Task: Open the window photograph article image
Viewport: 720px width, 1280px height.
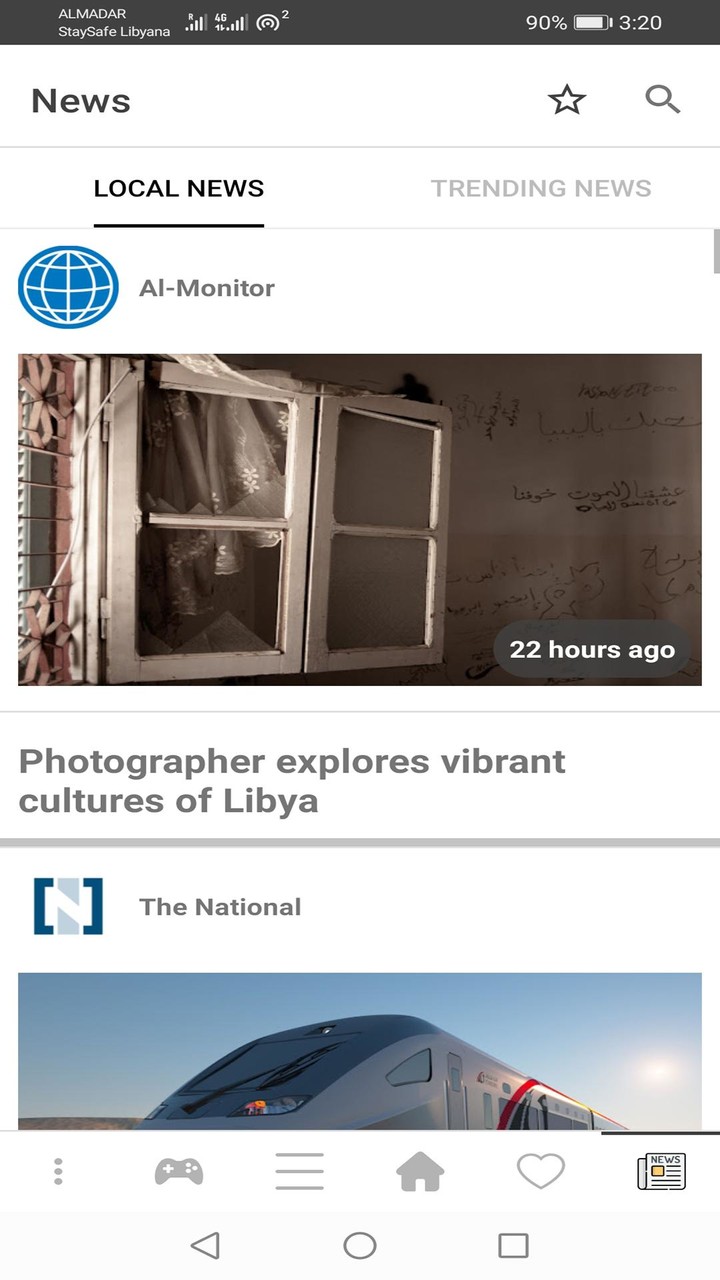Action: pyautogui.click(x=359, y=519)
